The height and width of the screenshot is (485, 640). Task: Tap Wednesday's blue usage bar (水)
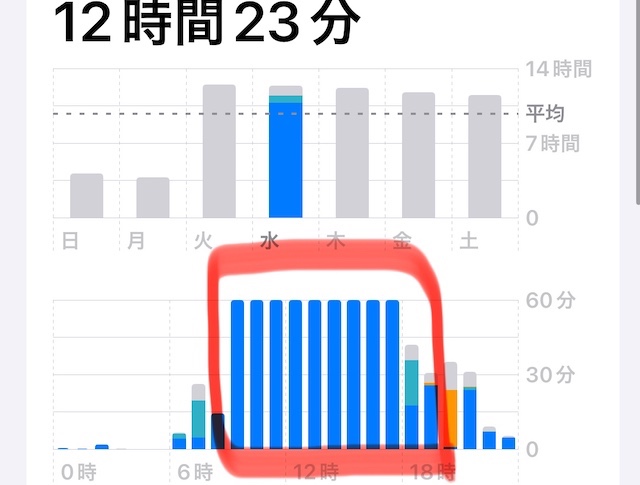pos(285,160)
